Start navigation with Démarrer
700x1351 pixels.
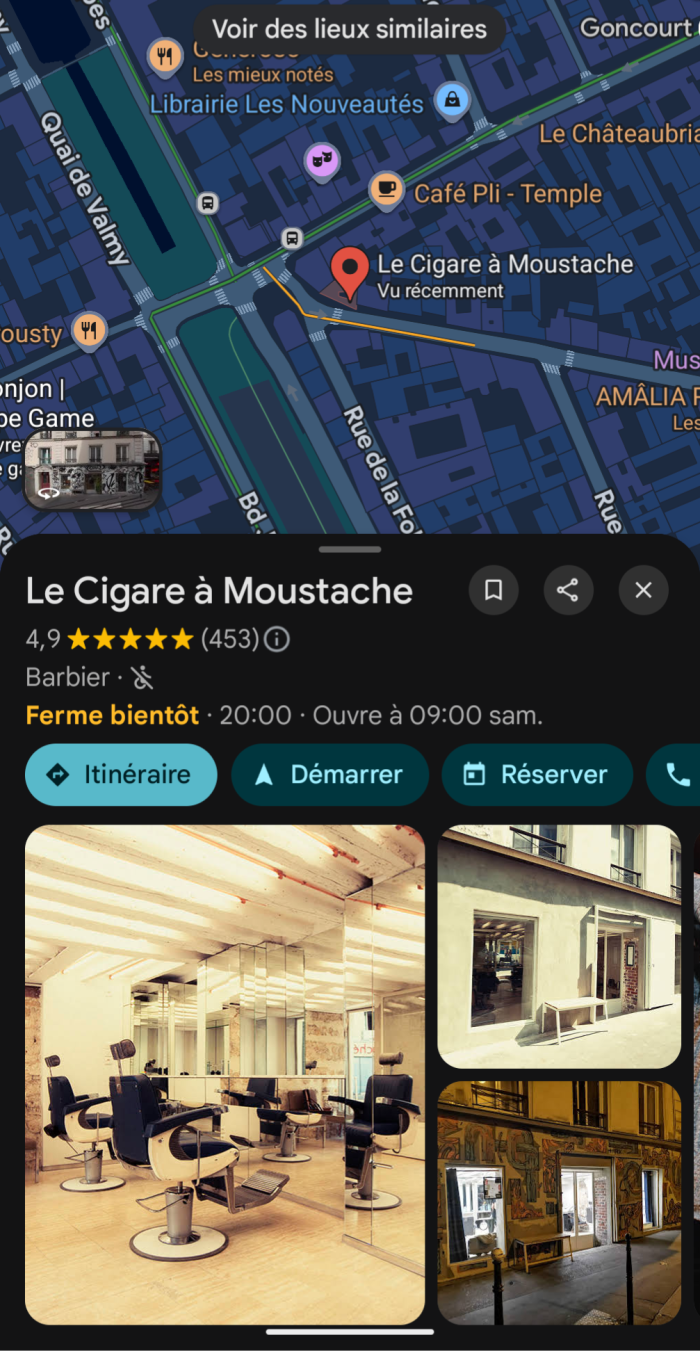pyautogui.click(x=330, y=774)
